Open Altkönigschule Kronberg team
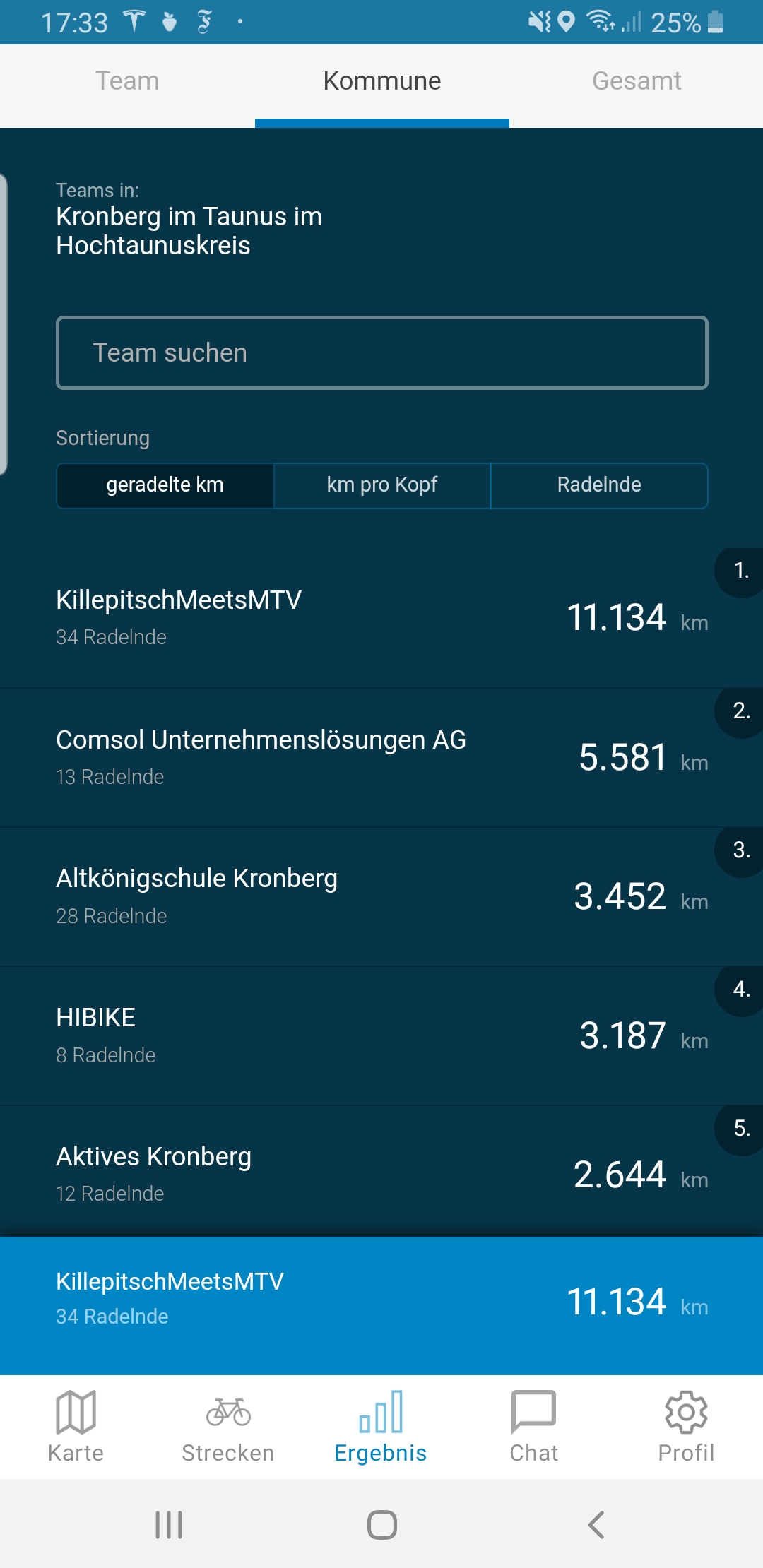The height and width of the screenshot is (1568, 763). point(381,897)
